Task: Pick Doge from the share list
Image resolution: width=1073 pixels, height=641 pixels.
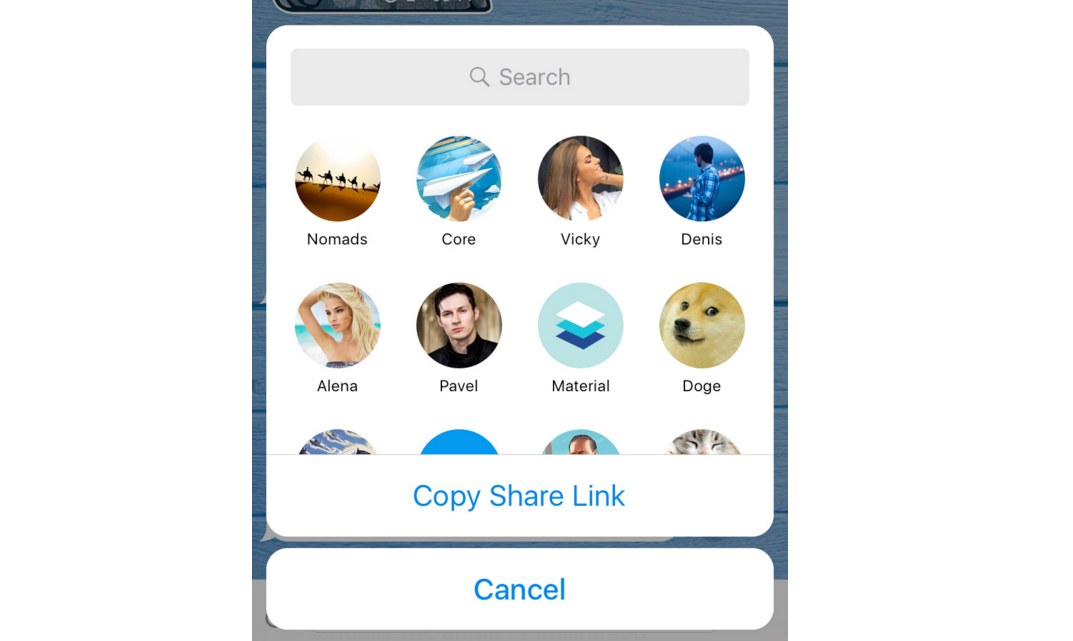Action: (701, 326)
